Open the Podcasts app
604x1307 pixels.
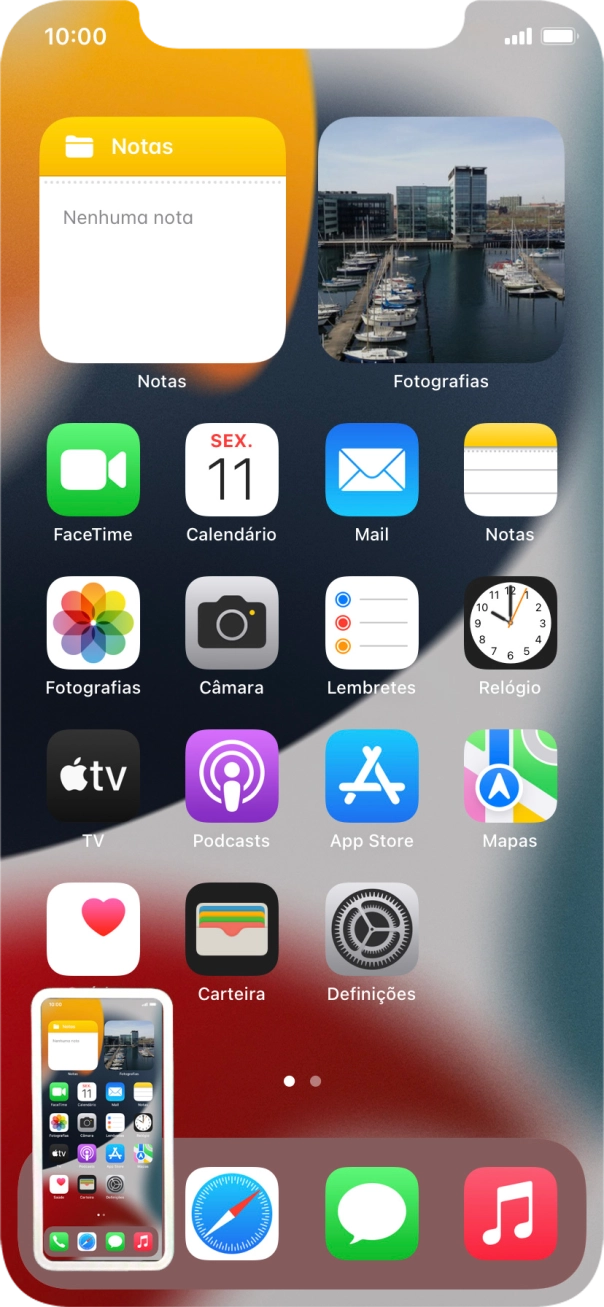(232, 776)
